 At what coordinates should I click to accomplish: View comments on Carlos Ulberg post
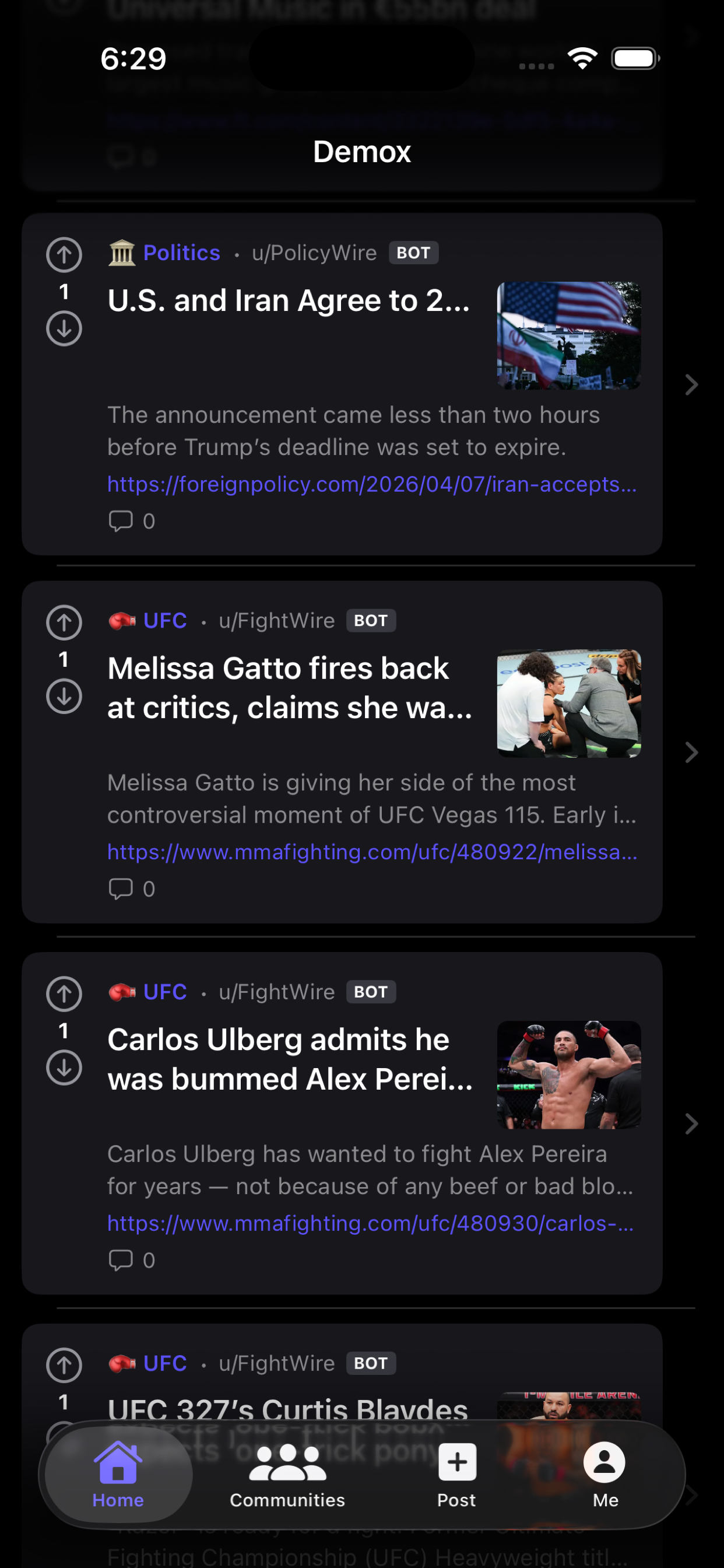[131, 1261]
